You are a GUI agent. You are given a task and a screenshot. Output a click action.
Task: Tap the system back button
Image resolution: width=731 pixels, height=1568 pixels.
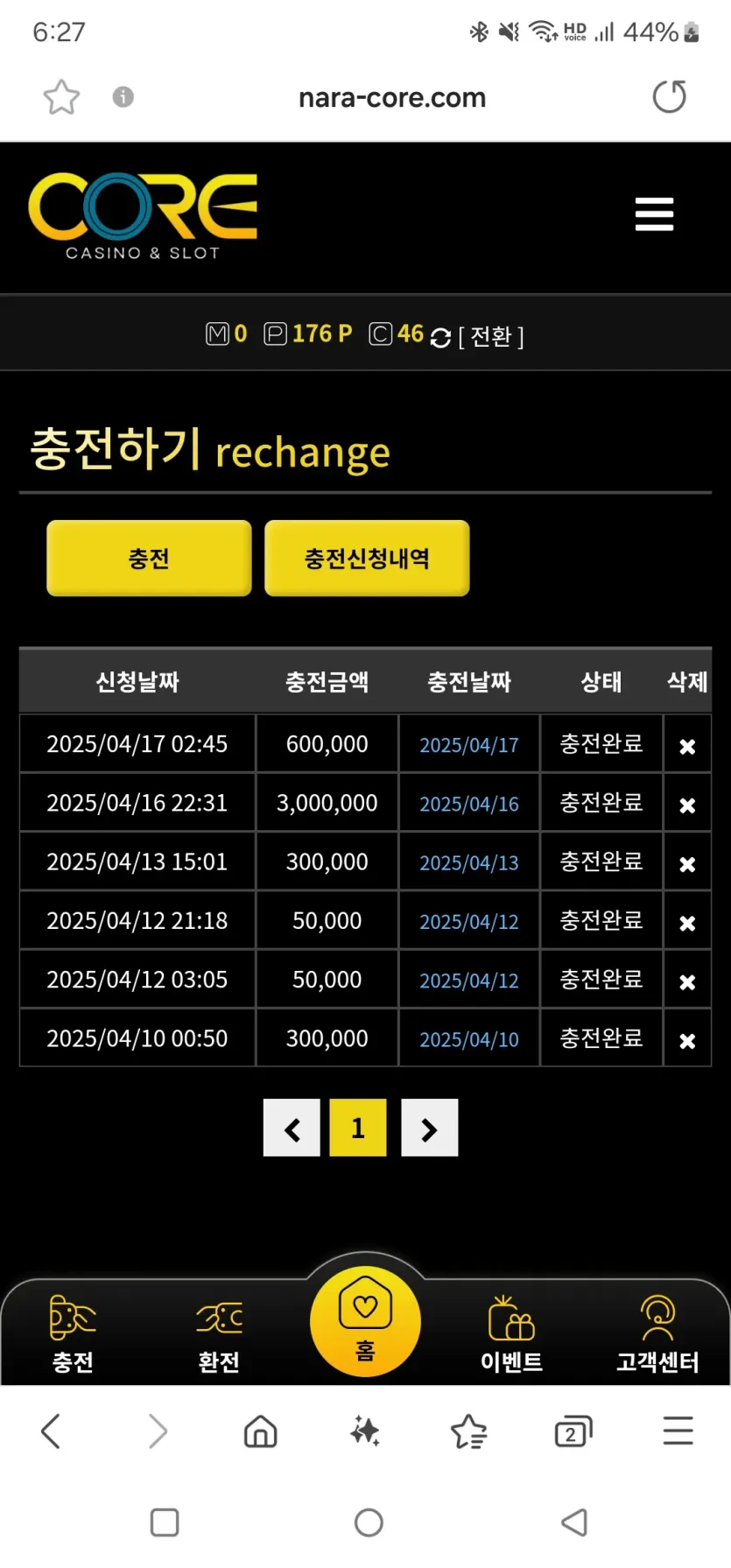pos(574,1522)
